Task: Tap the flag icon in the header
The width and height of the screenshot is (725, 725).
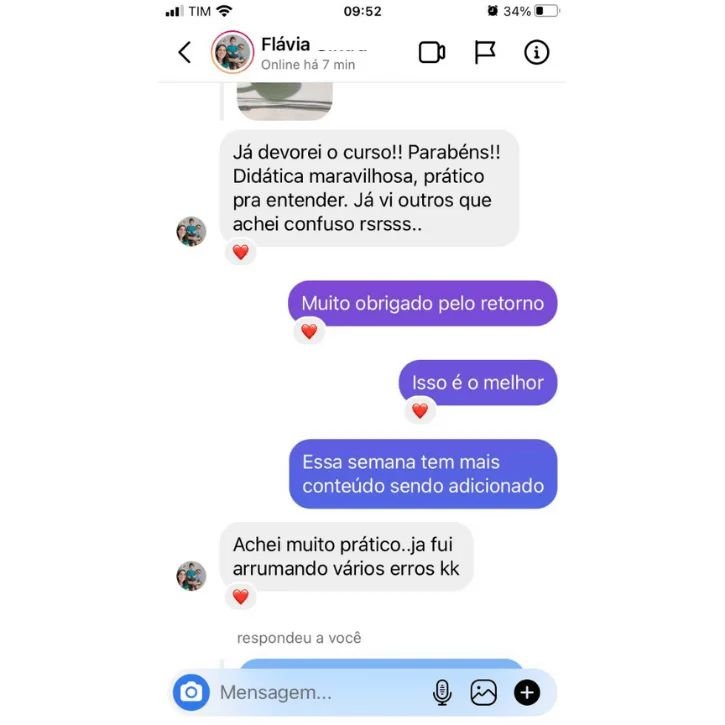Action: coord(485,52)
